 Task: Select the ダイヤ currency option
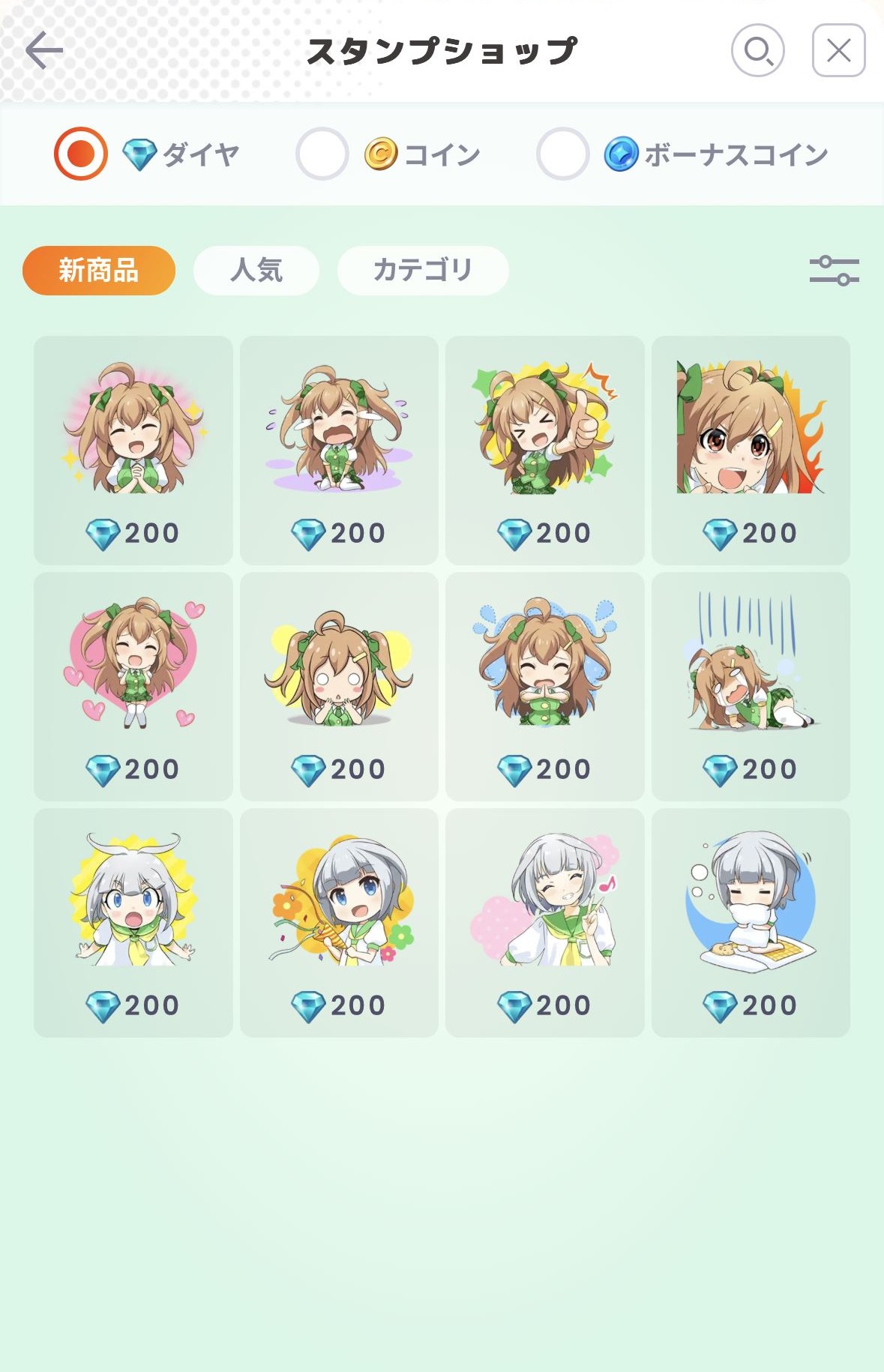click(x=81, y=154)
